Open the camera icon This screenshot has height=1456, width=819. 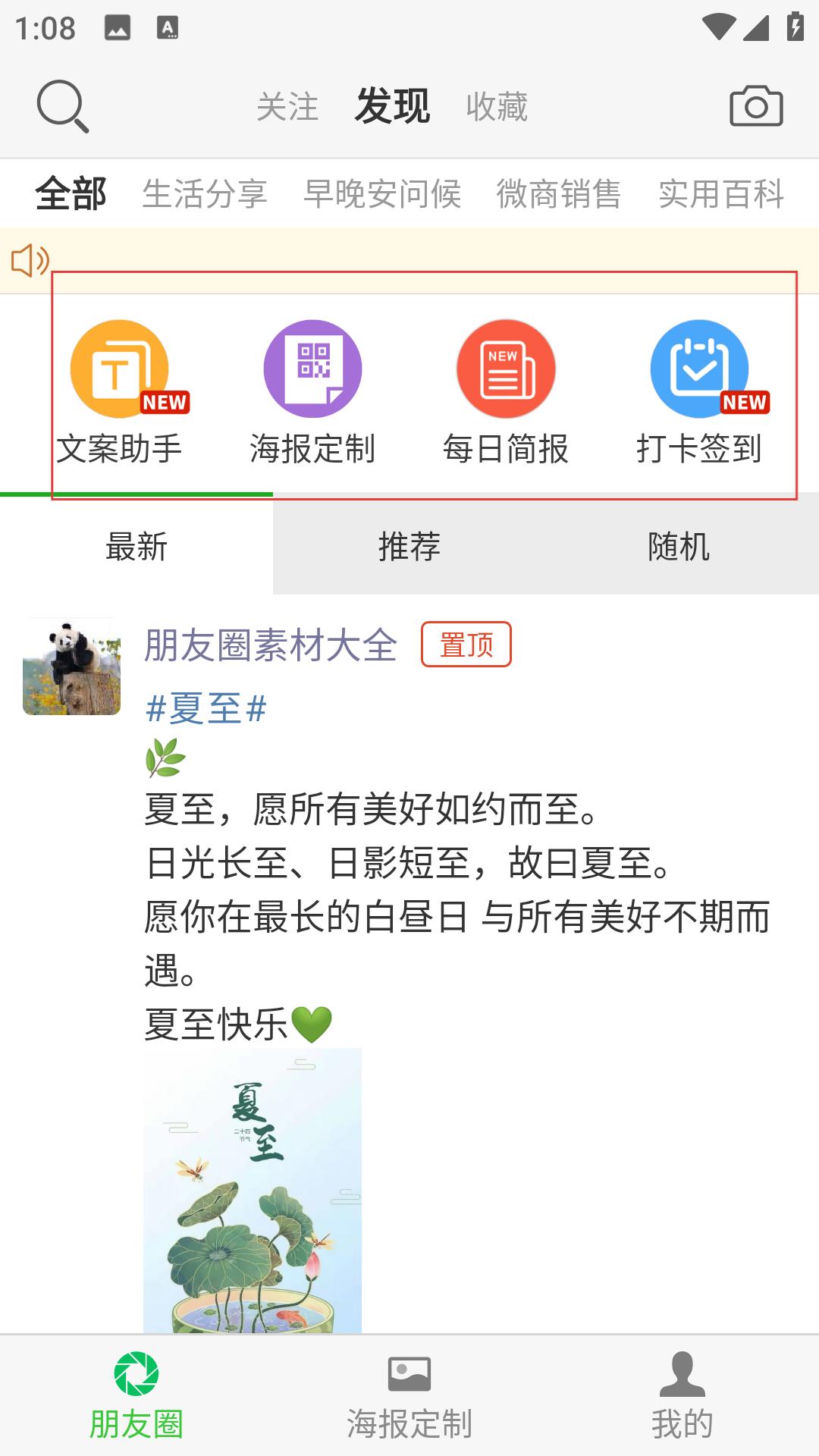pyautogui.click(x=755, y=106)
